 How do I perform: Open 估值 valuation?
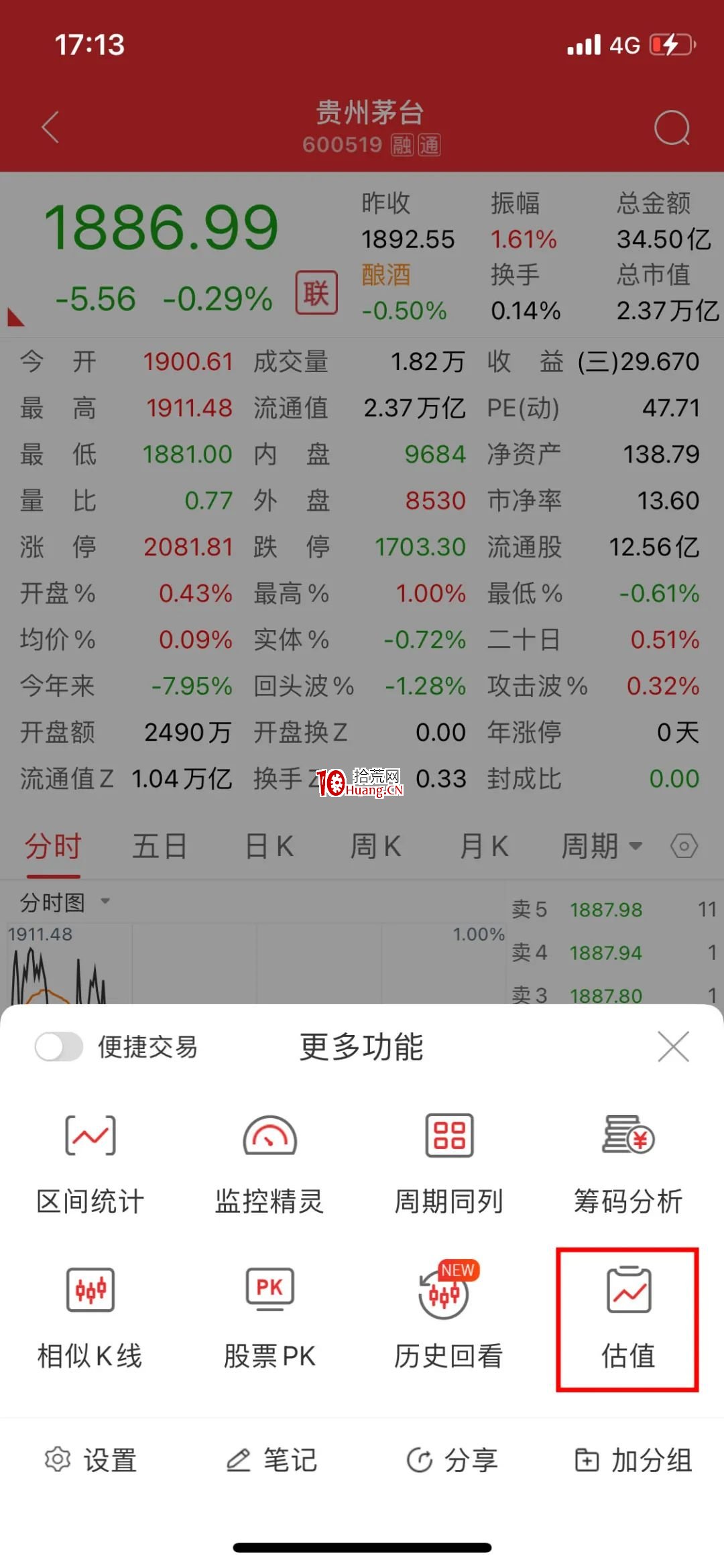tap(628, 1319)
